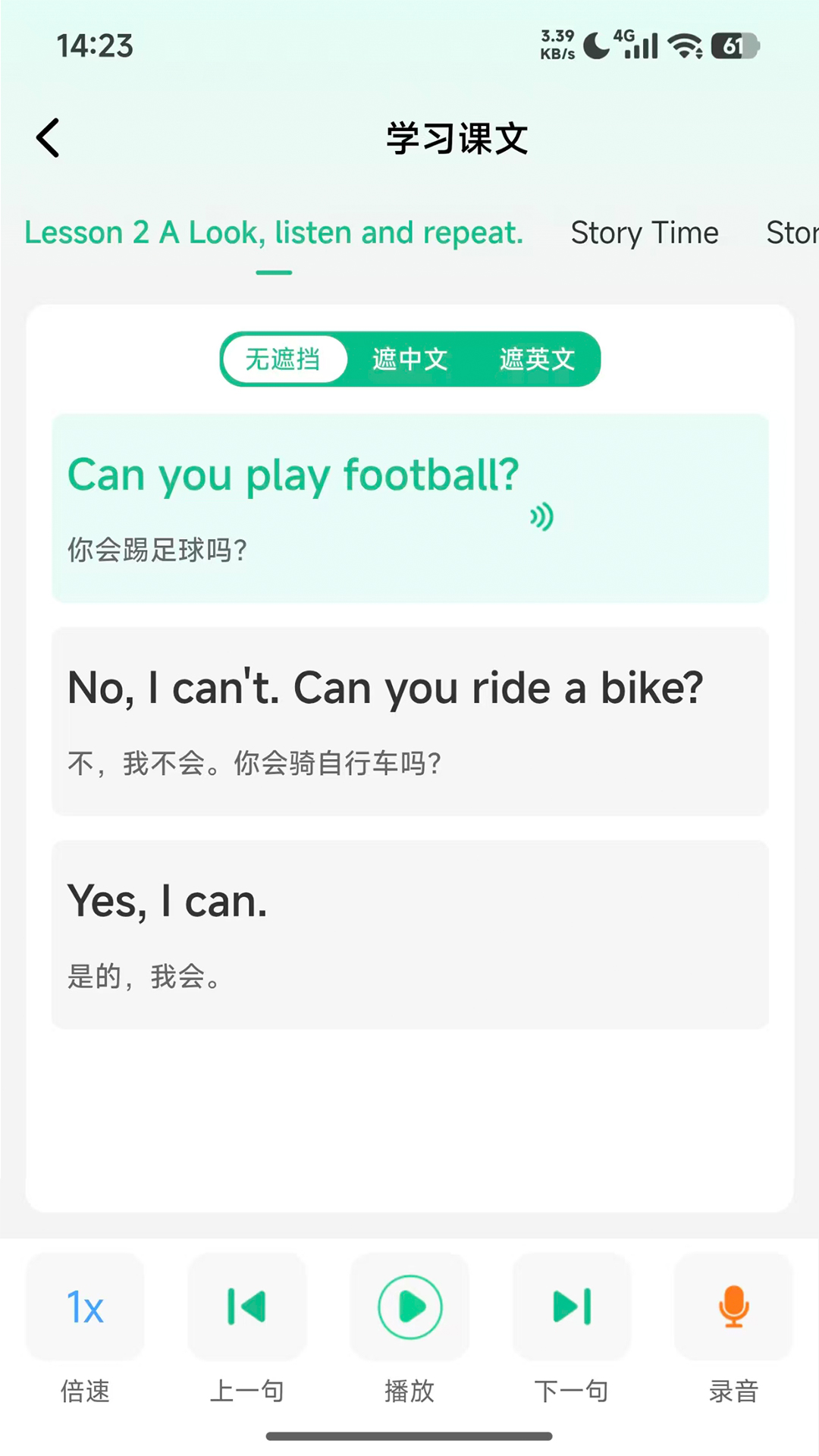Image resolution: width=819 pixels, height=1456 pixels.
Task: Enable 遮中文 to hide Chinese translations
Action: [x=409, y=359]
